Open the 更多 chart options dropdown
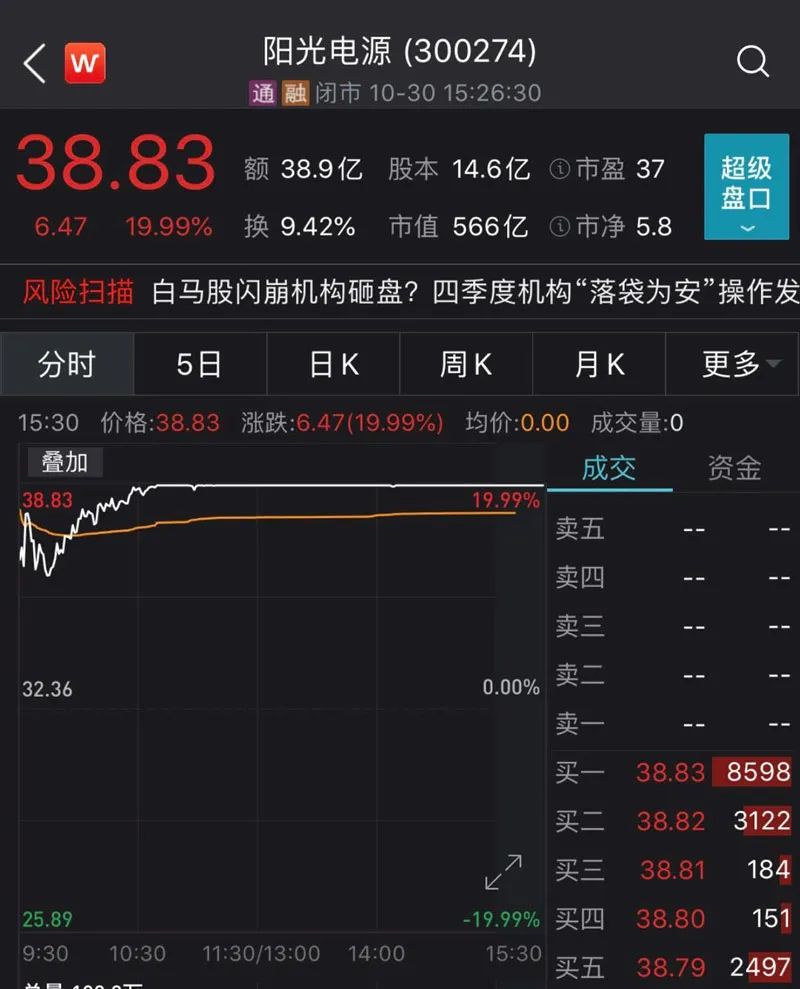The height and width of the screenshot is (989, 800). coord(741,365)
